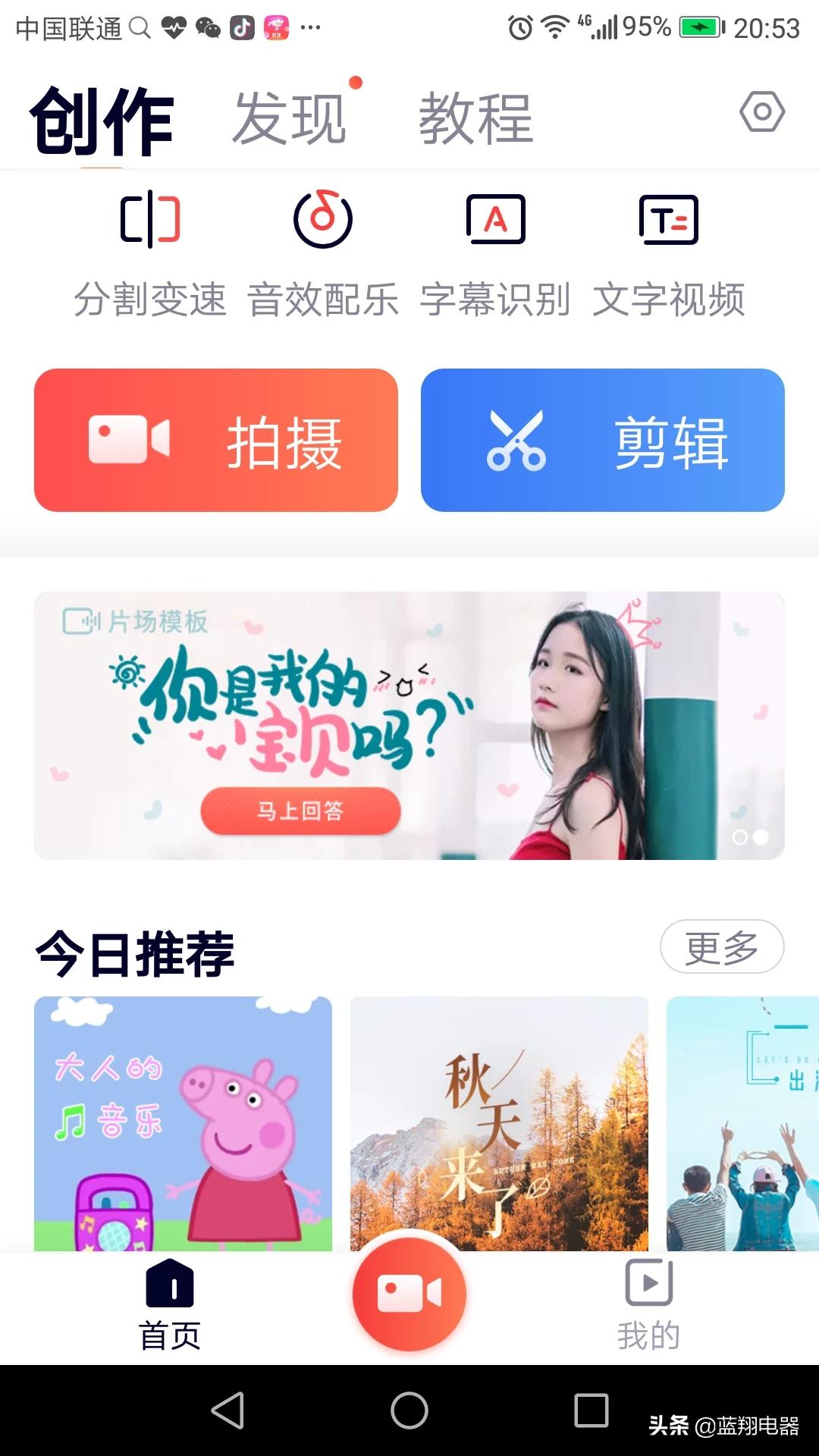Tap the system back button
The height and width of the screenshot is (1456, 819).
[227, 1410]
